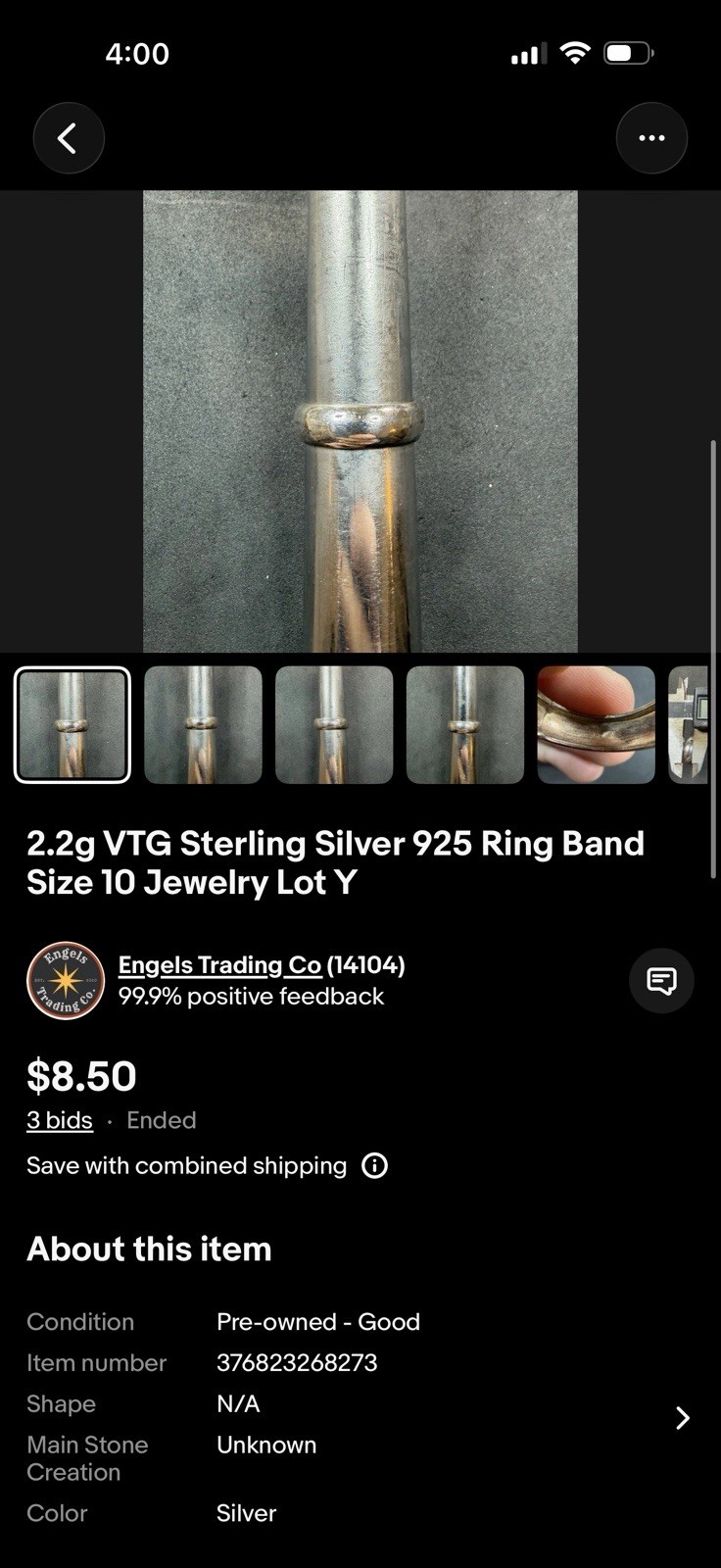
Task: Open Engels Trading Co seller profile
Action: point(219,965)
